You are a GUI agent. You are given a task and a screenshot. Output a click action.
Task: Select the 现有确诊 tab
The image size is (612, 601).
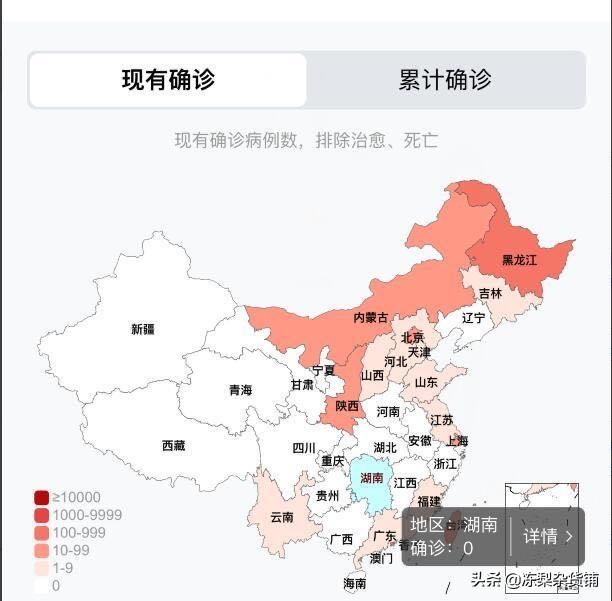coord(168,80)
